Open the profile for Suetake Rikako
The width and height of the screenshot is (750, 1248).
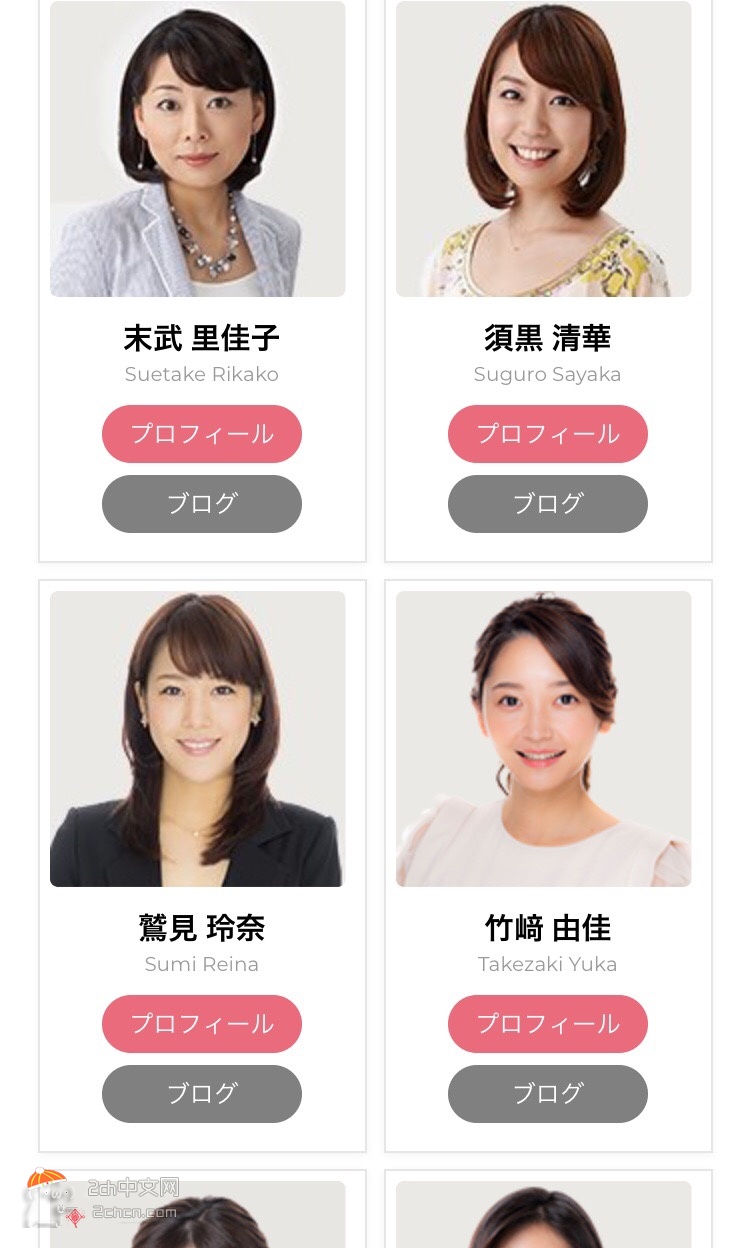[202, 434]
